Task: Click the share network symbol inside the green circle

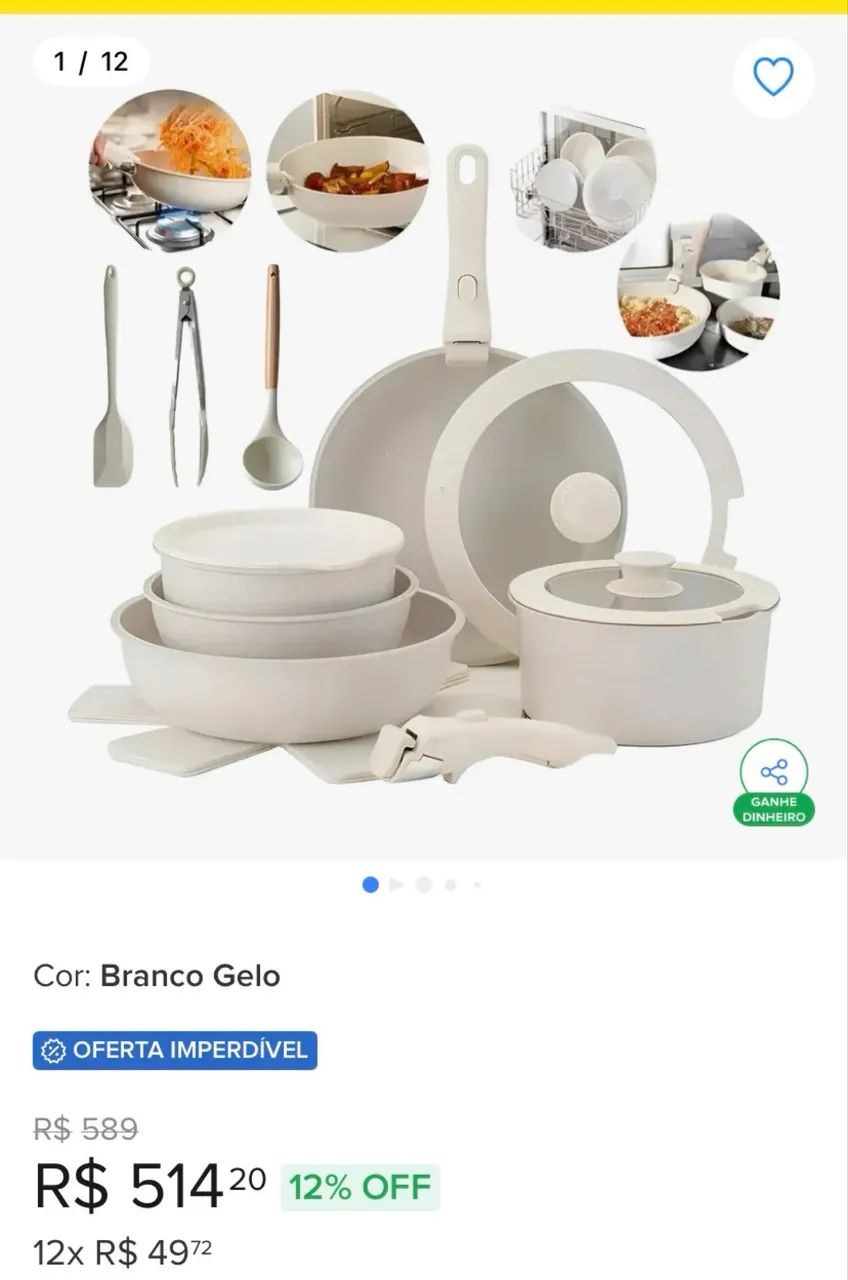Action: pos(775,772)
